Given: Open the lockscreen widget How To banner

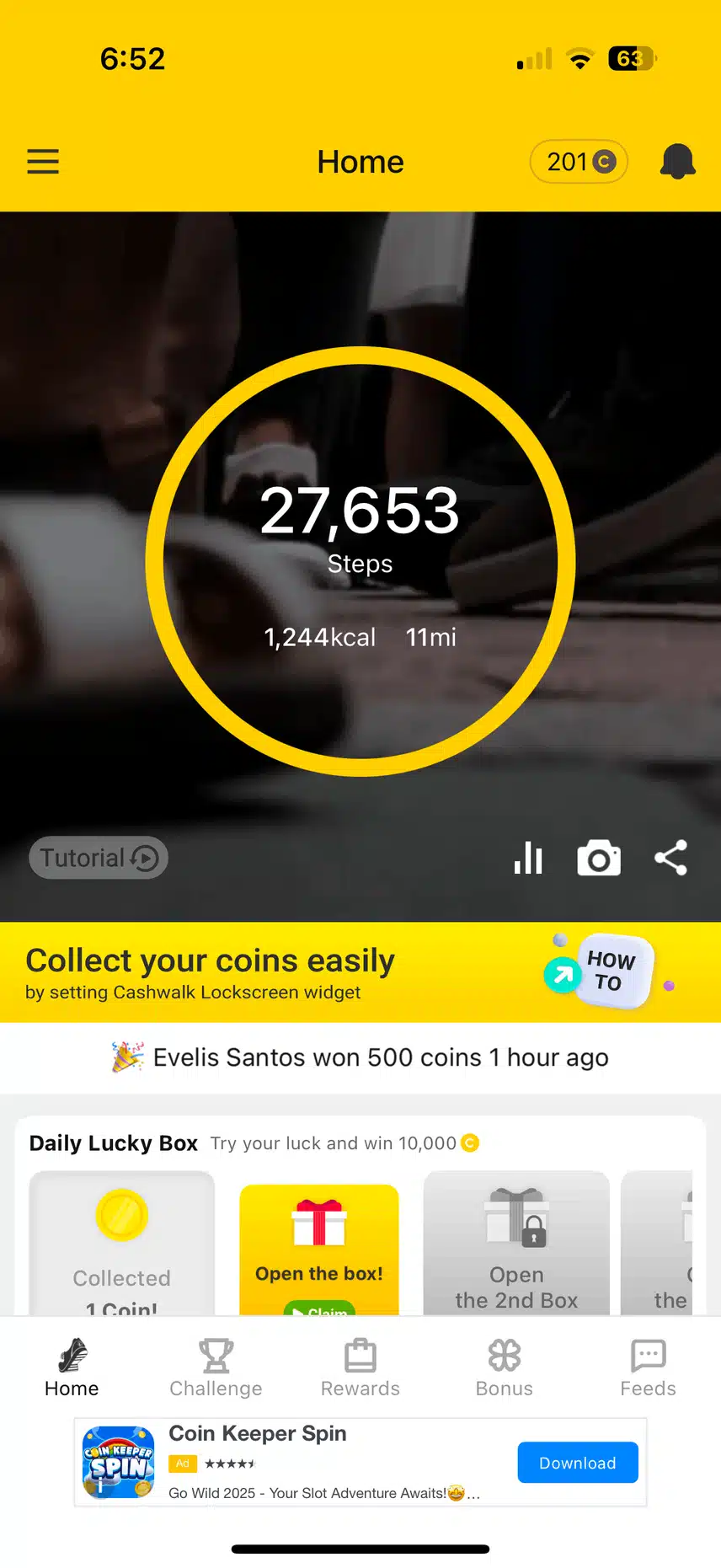Looking at the screenshot, I should (608, 971).
